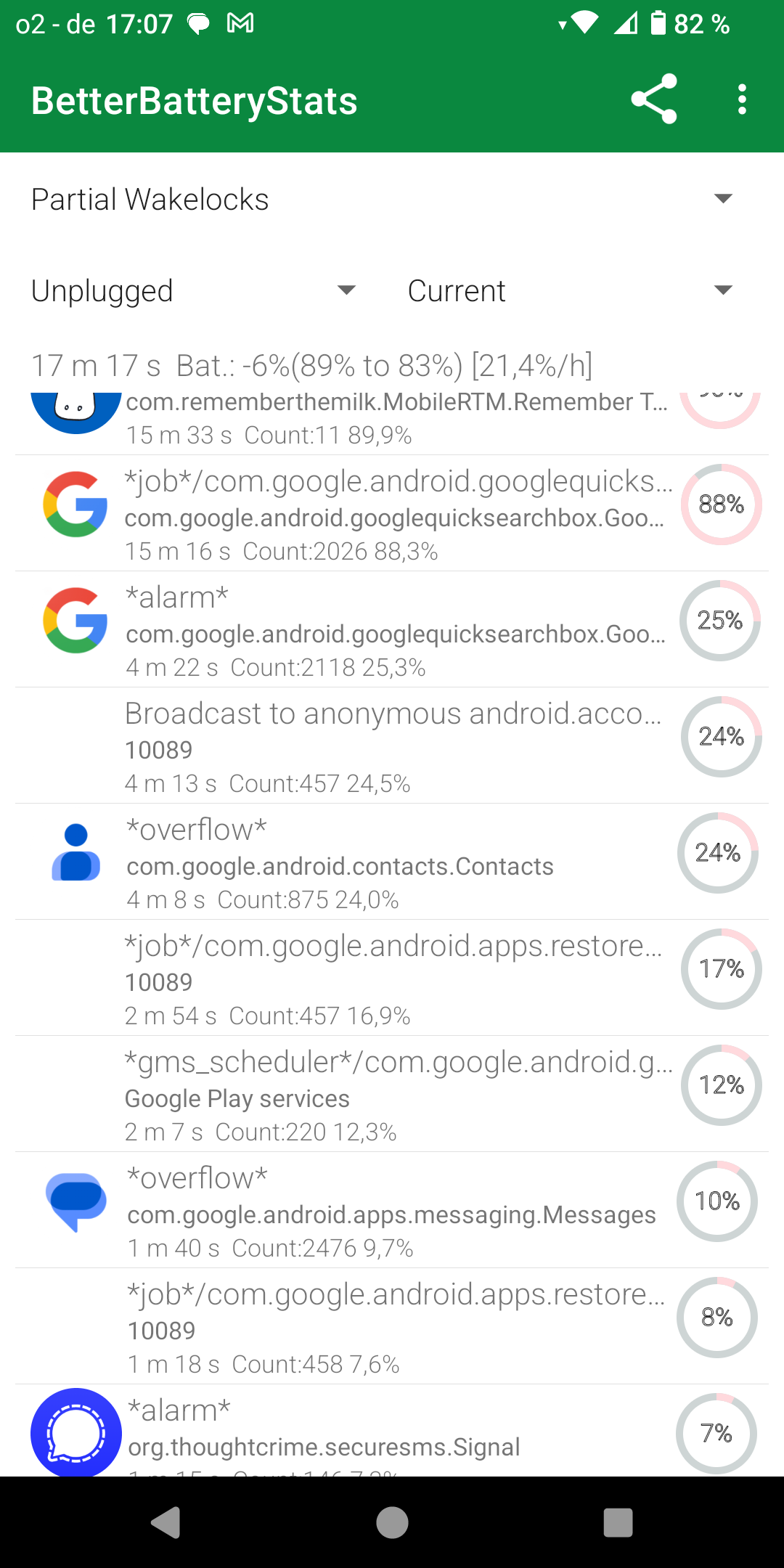Open the Signal *alarm* wakelock entry
Viewport: 784px width, 1568px height.
click(392, 1431)
